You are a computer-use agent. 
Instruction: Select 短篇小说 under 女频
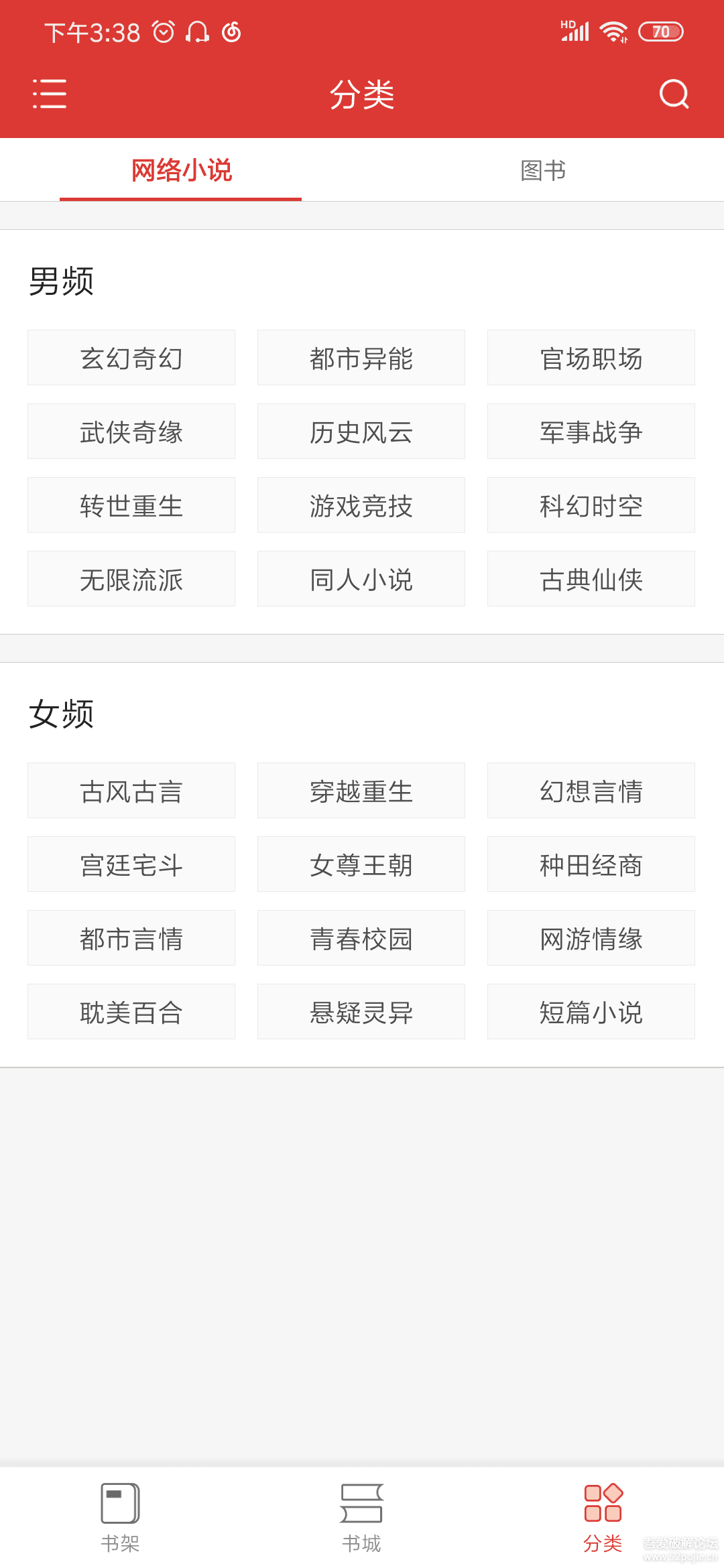click(x=590, y=1011)
